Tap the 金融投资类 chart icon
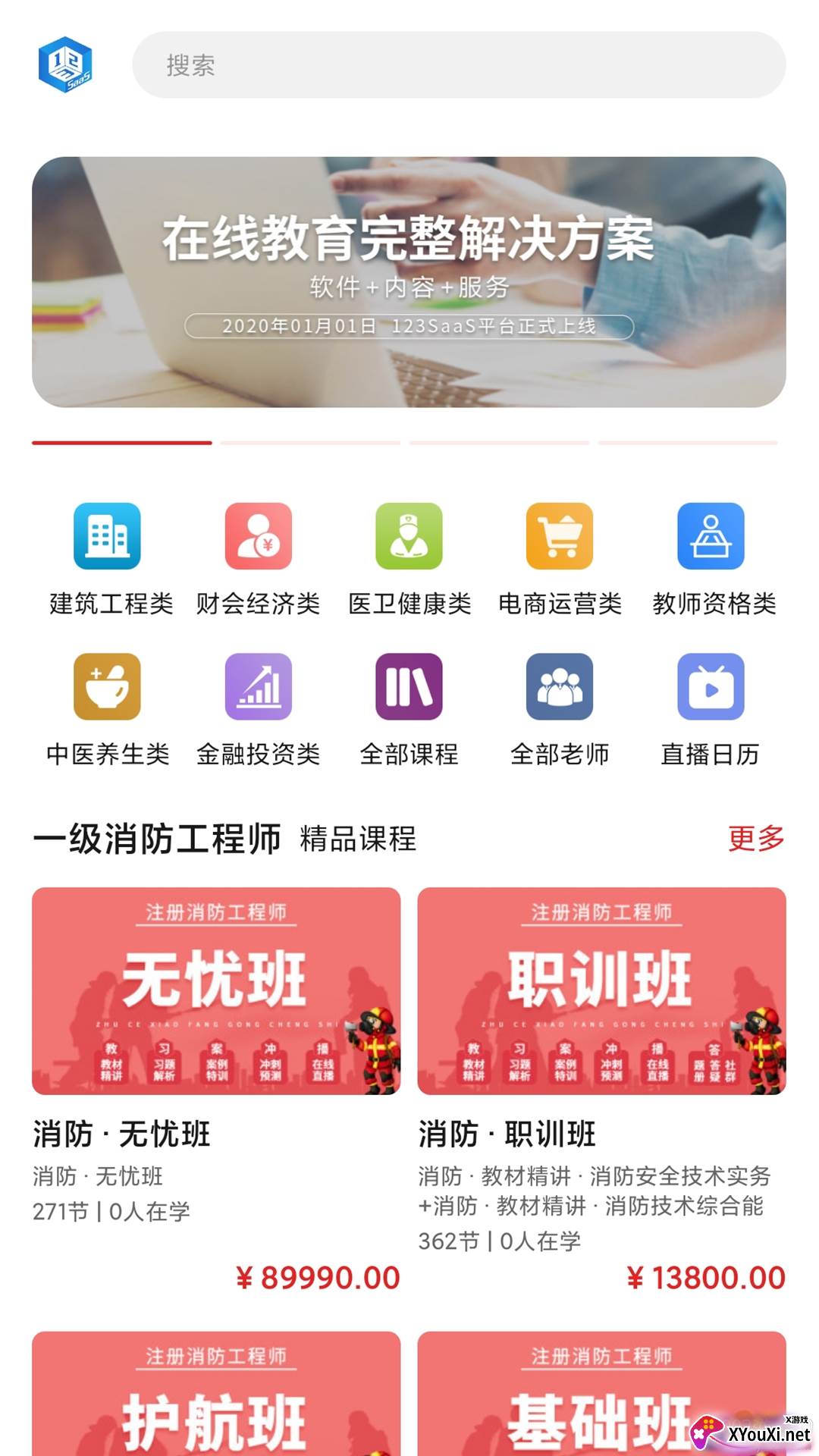This screenshot has width=819, height=1456. (x=257, y=687)
